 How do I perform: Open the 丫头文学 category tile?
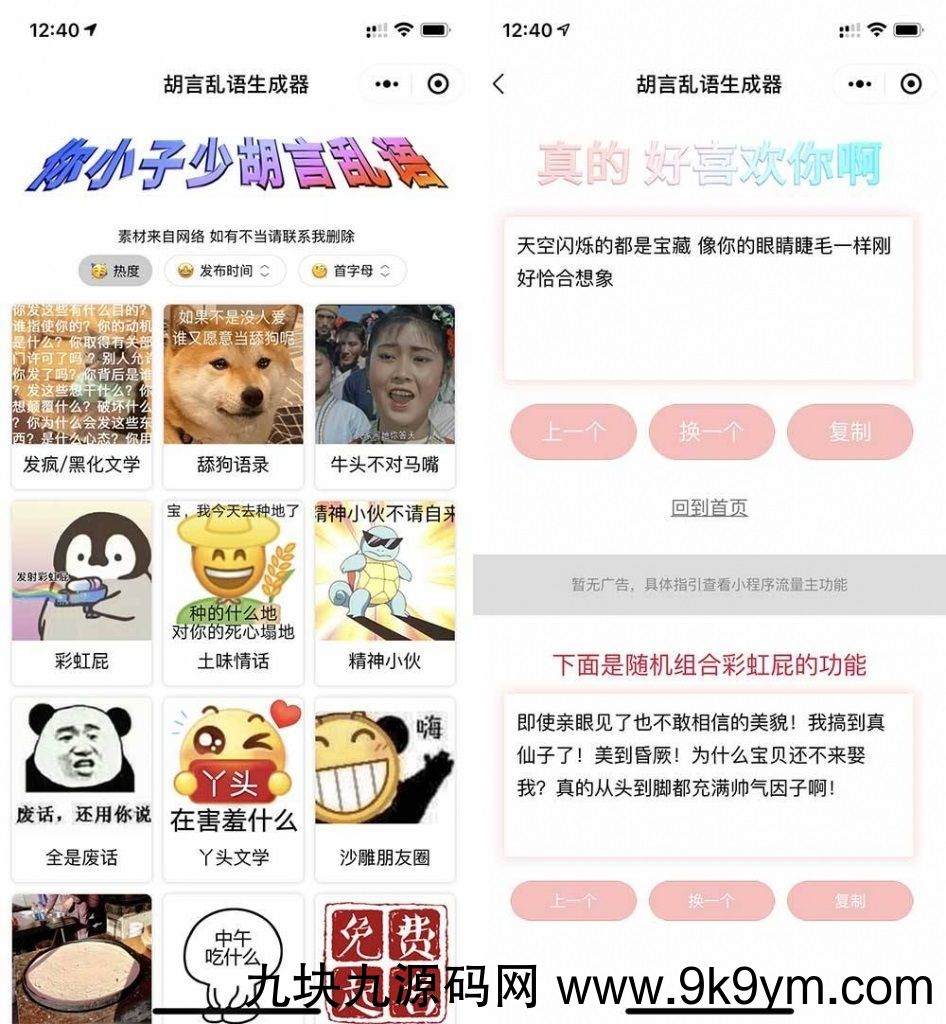point(233,788)
